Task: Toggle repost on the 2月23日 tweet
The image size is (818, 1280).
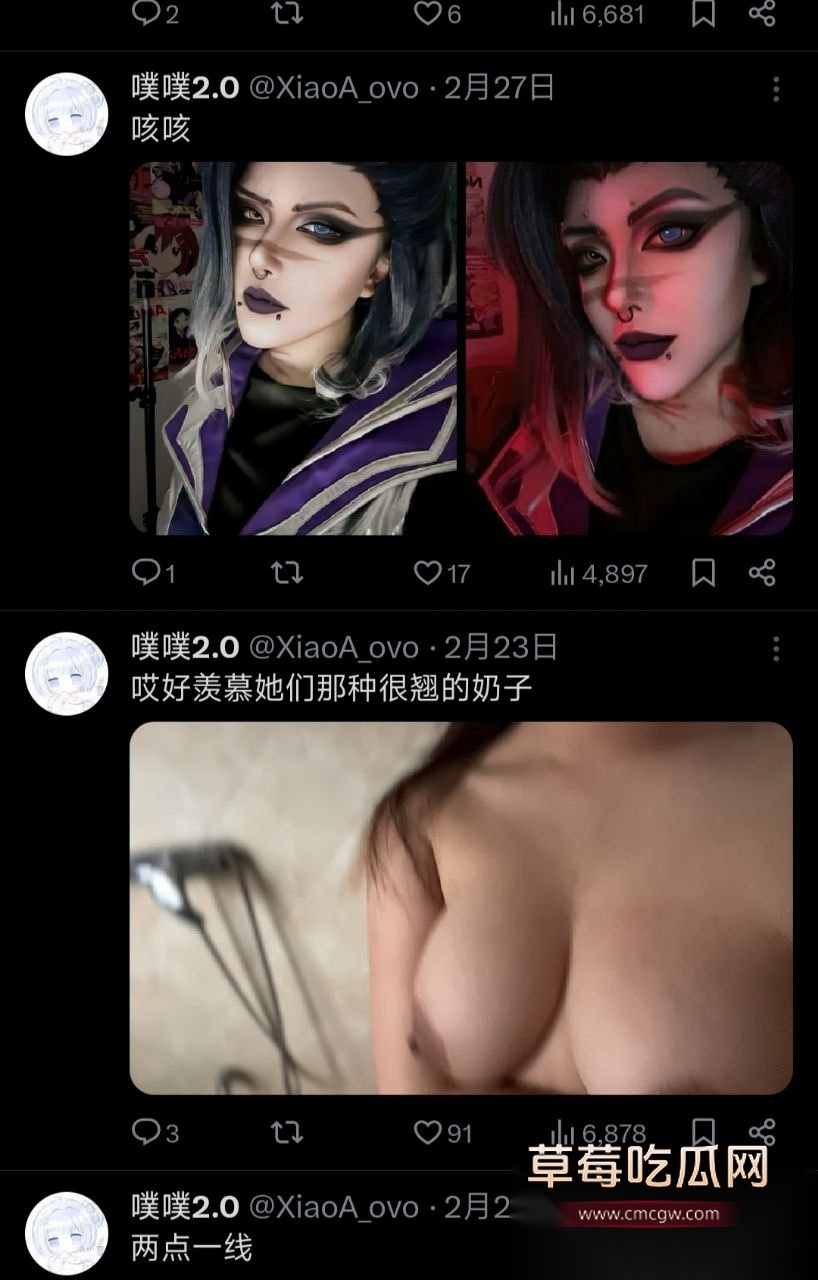Action: pyautogui.click(x=287, y=1133)
